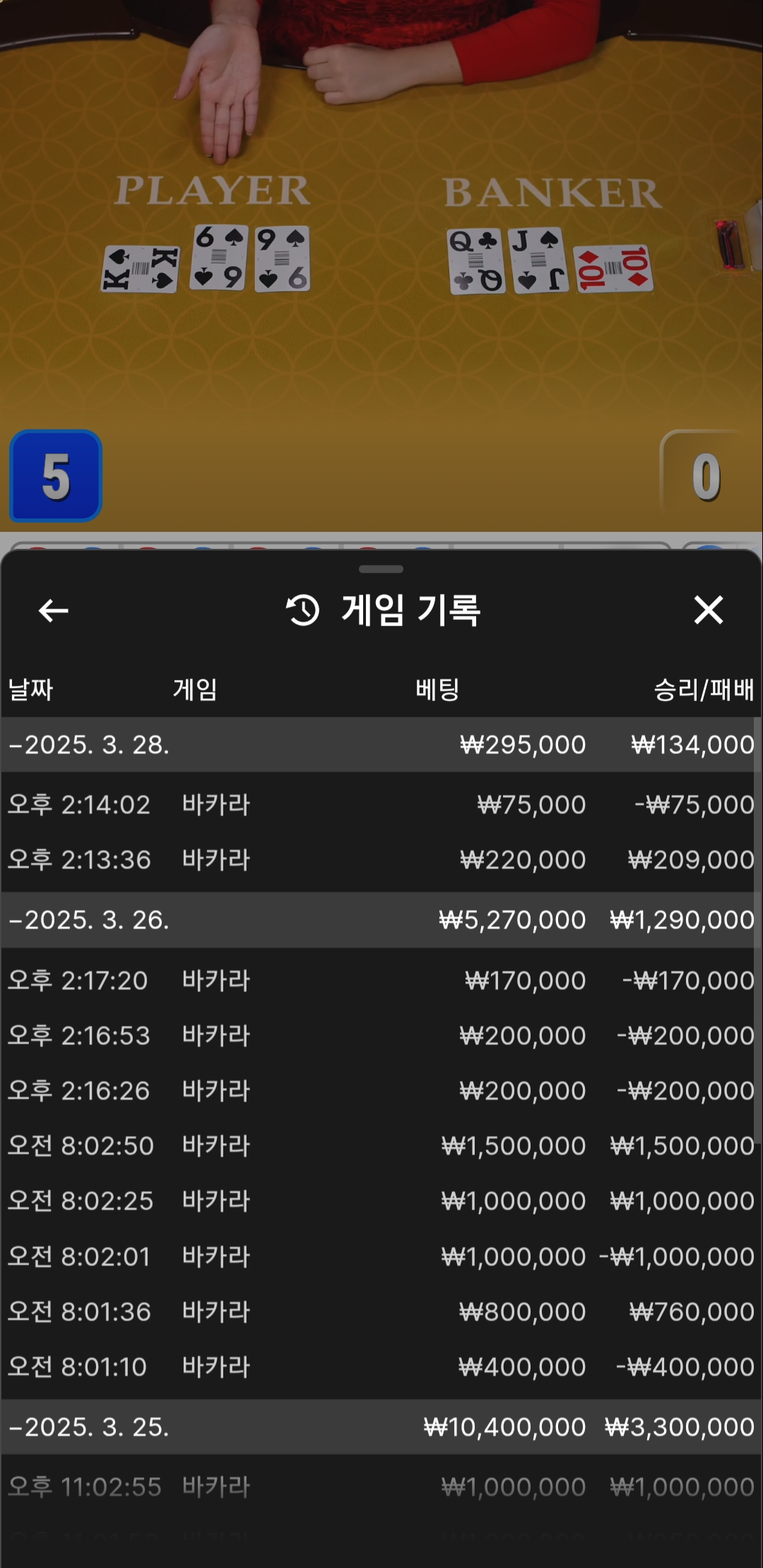Close the game history panel
The width and height of the screenshot is (763, 1568).
709,610
